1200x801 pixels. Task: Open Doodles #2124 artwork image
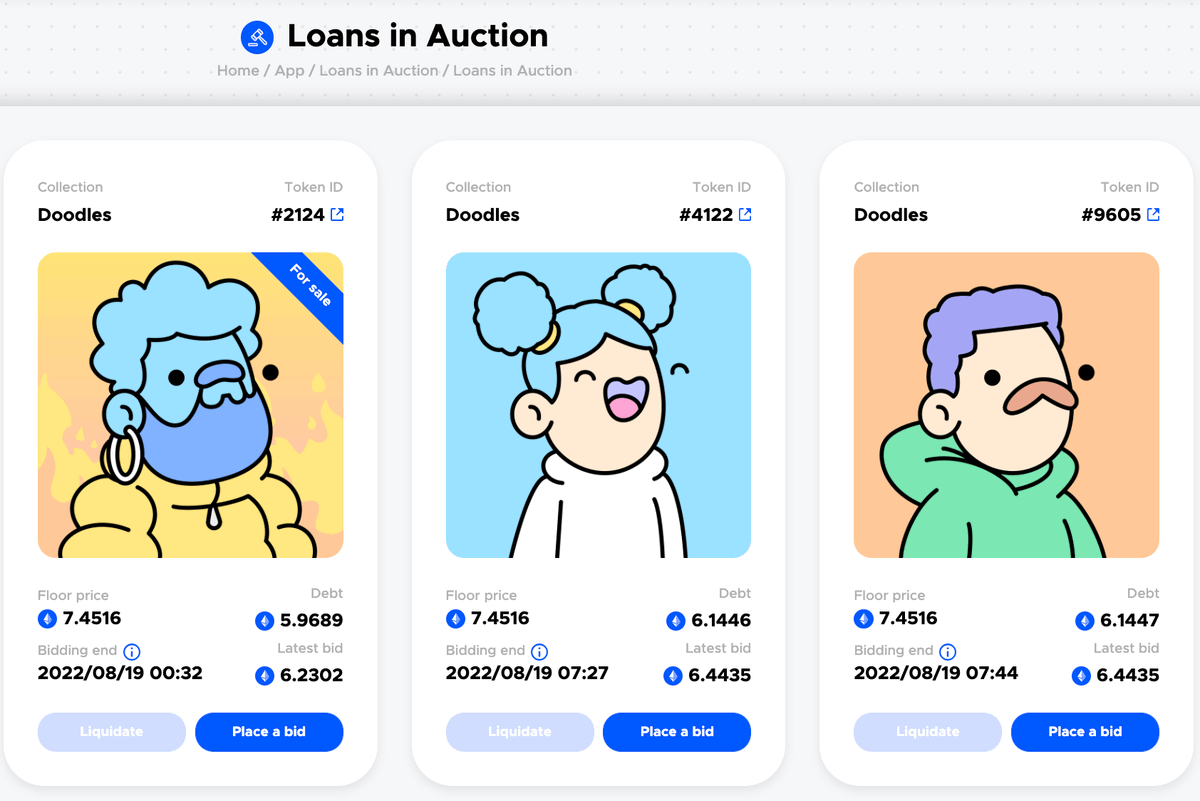tap(190, 405)
